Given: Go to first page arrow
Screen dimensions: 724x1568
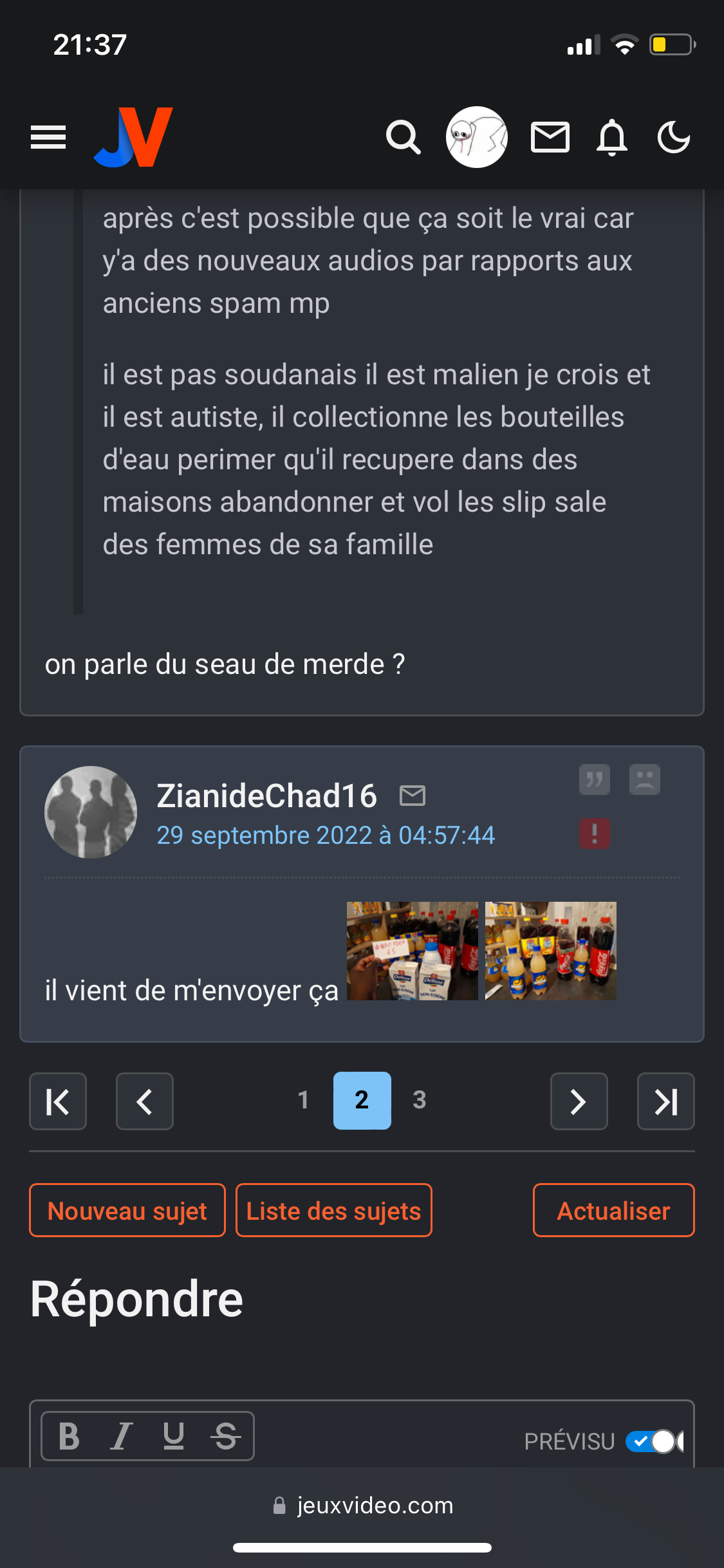Looking at the screenshot, I should [58, 1101].
